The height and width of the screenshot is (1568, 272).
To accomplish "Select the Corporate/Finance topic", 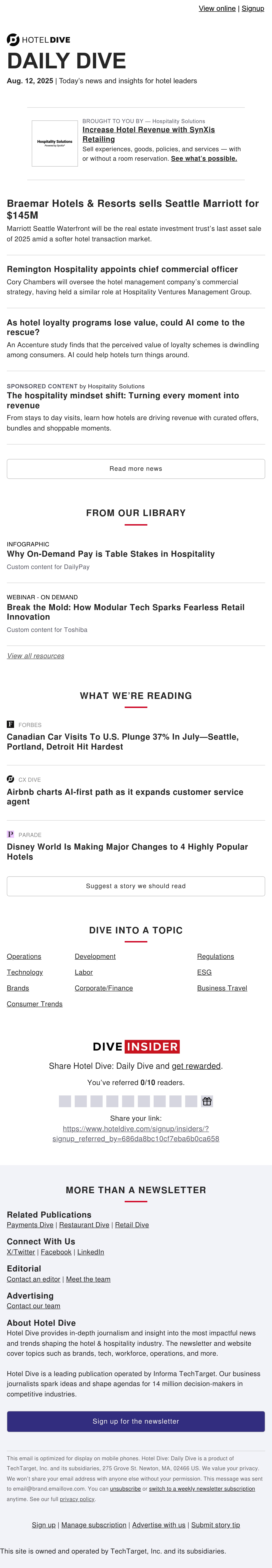I will tap(104, 988).
